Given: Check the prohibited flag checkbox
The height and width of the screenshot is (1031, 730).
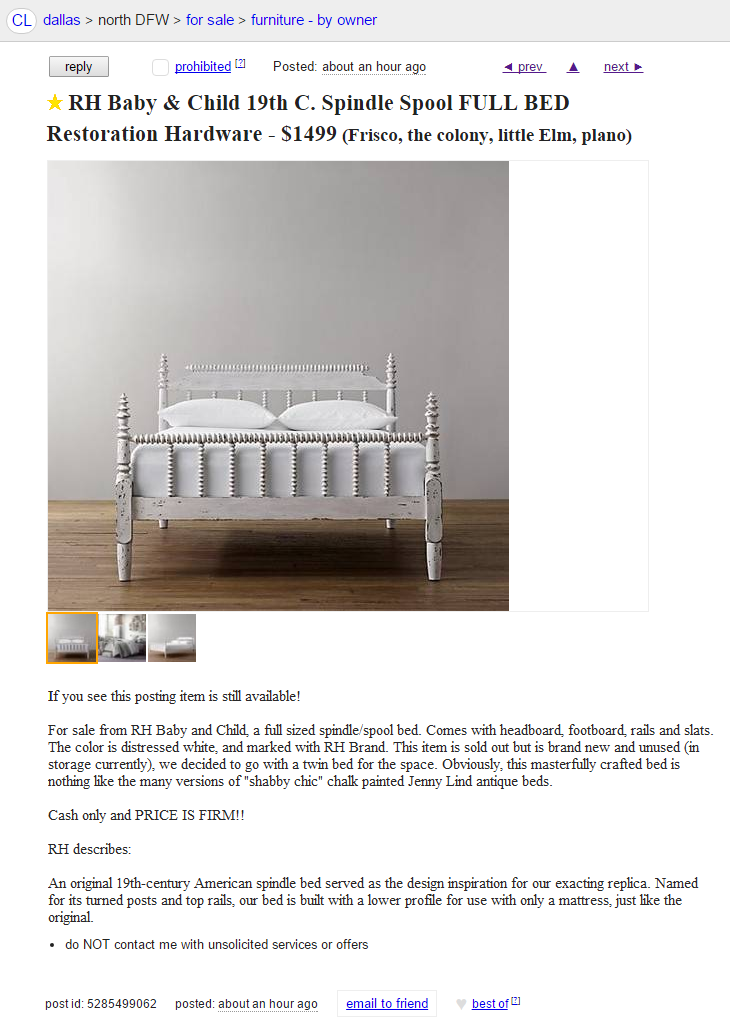Looking at the screenshot, I should coord(160,67).
